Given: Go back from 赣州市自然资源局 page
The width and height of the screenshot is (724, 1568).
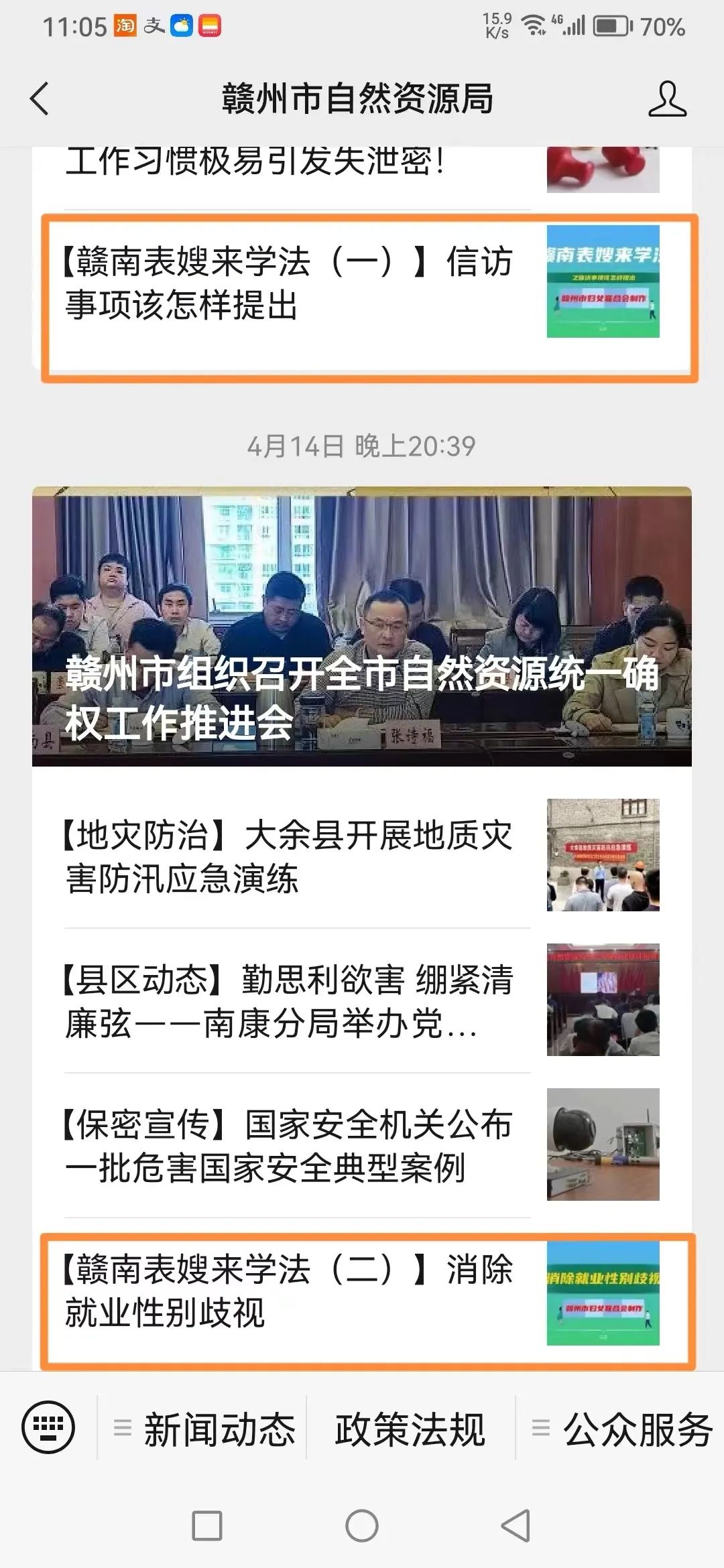Looking at the screenshot, I should (40, 99).
